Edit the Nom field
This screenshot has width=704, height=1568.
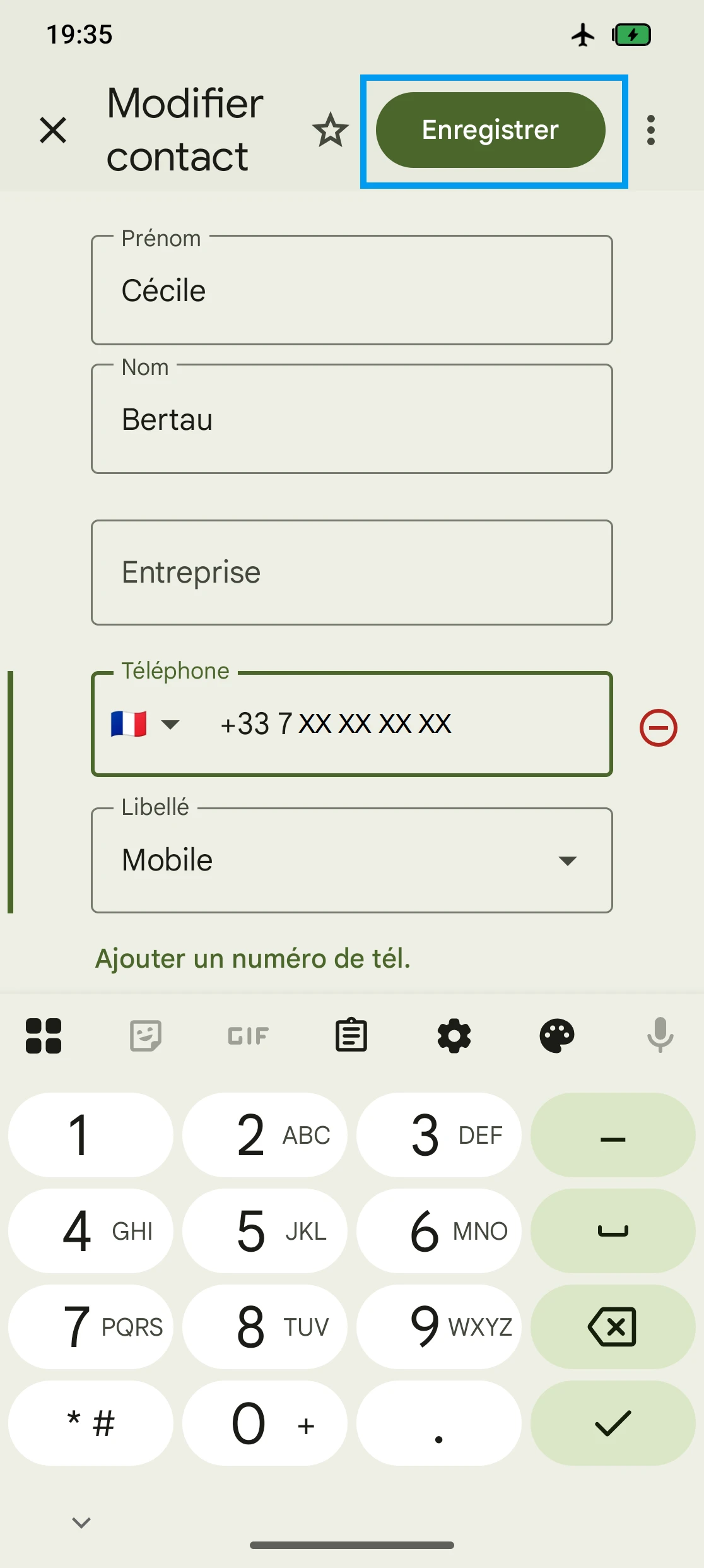(351, 420)
